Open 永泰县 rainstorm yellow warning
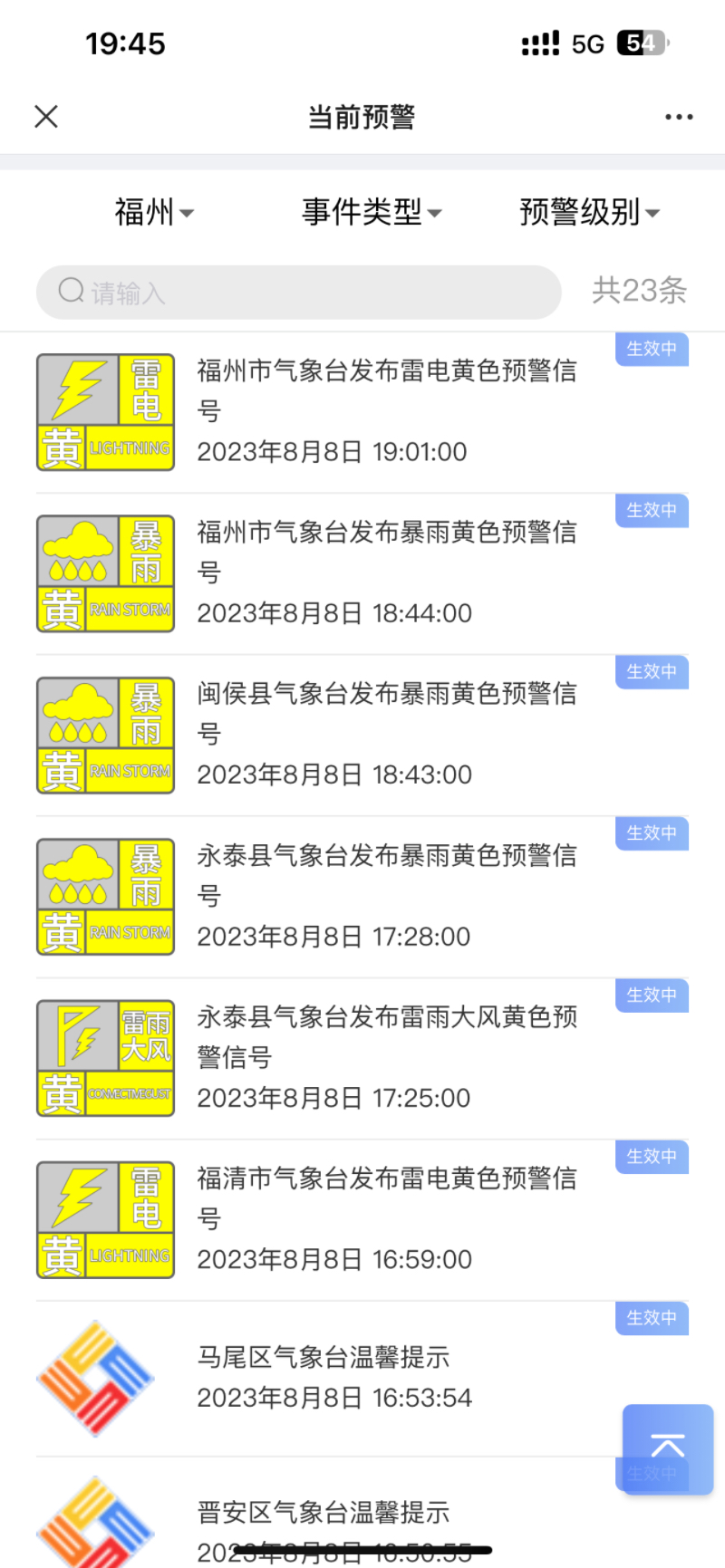 tap(362, 897)
